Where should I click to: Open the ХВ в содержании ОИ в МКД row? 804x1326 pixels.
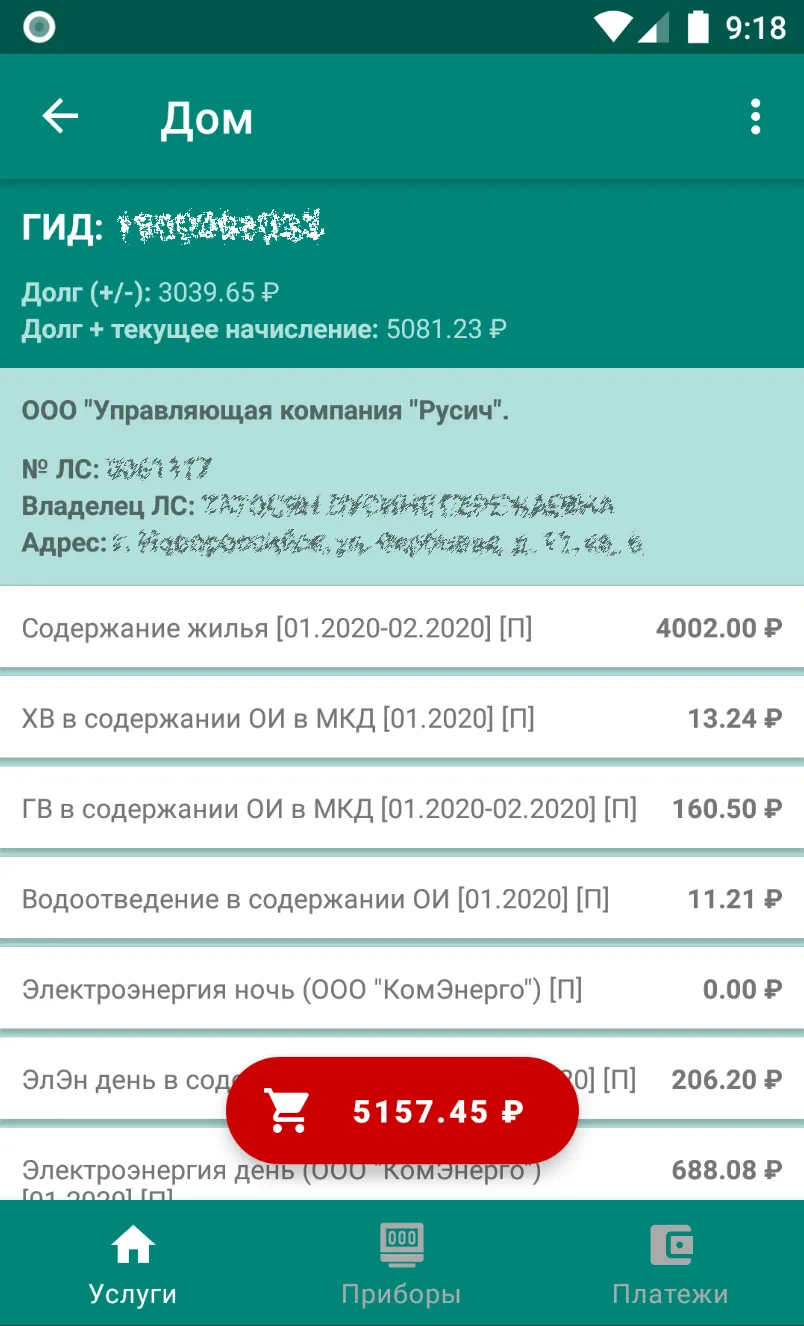[x=402, y=718]
